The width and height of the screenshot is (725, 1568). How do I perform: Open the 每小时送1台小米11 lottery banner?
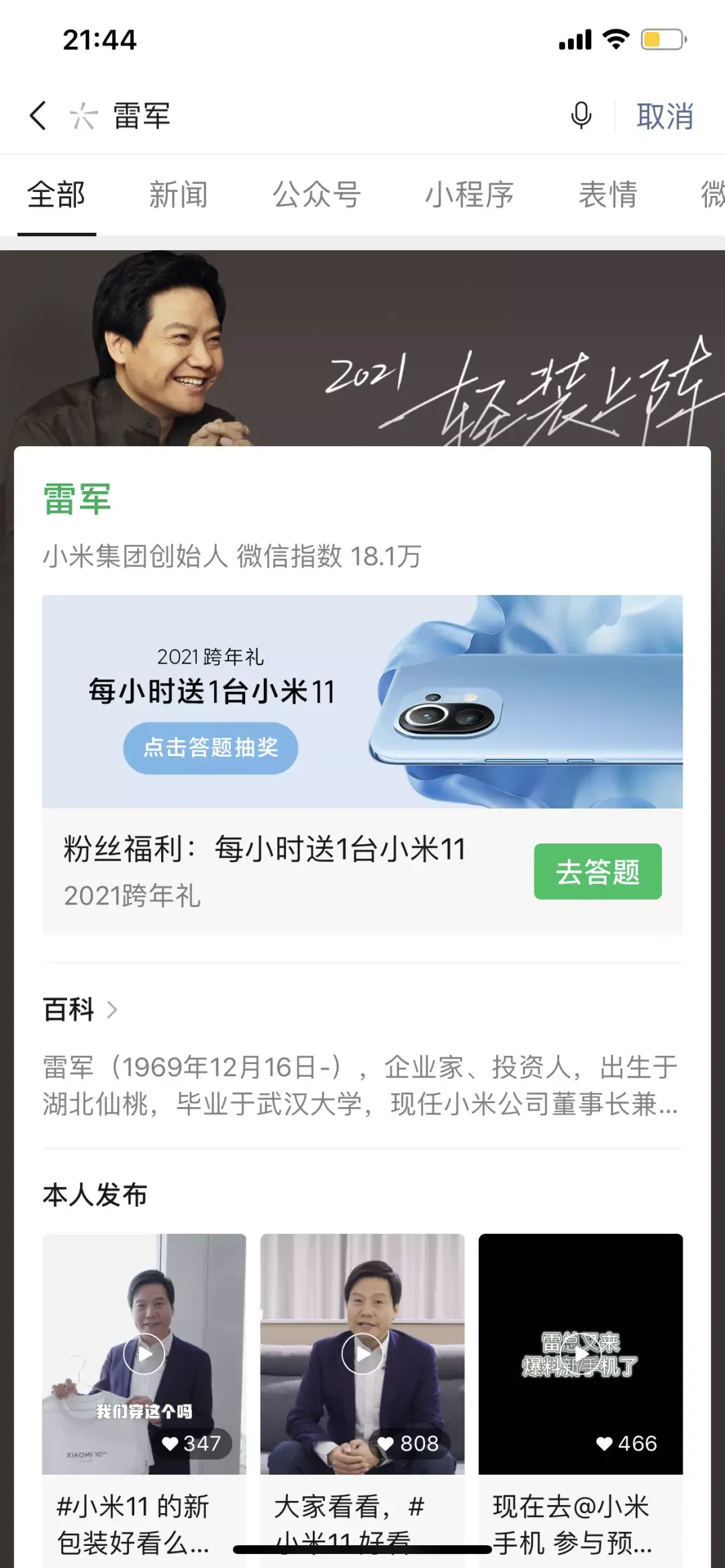click(362, 701)
